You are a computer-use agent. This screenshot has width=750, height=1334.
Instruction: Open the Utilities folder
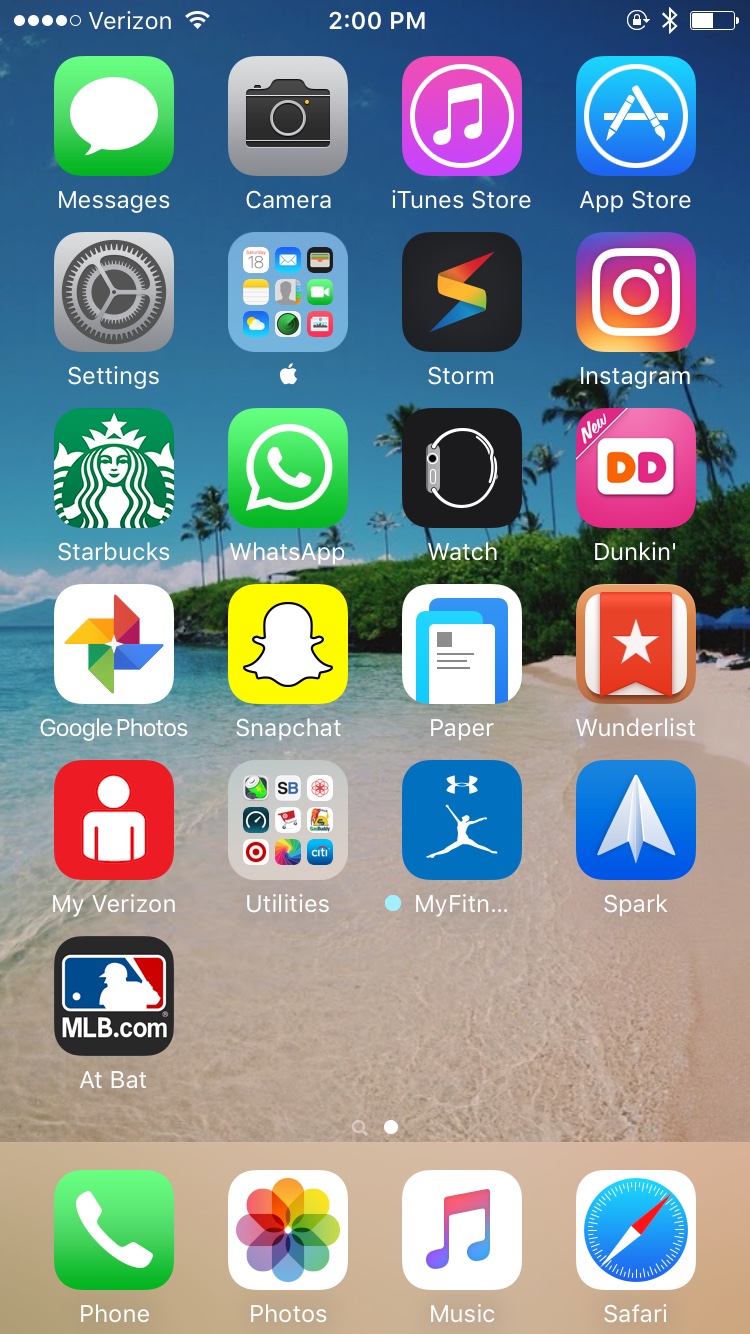point(288,820)
